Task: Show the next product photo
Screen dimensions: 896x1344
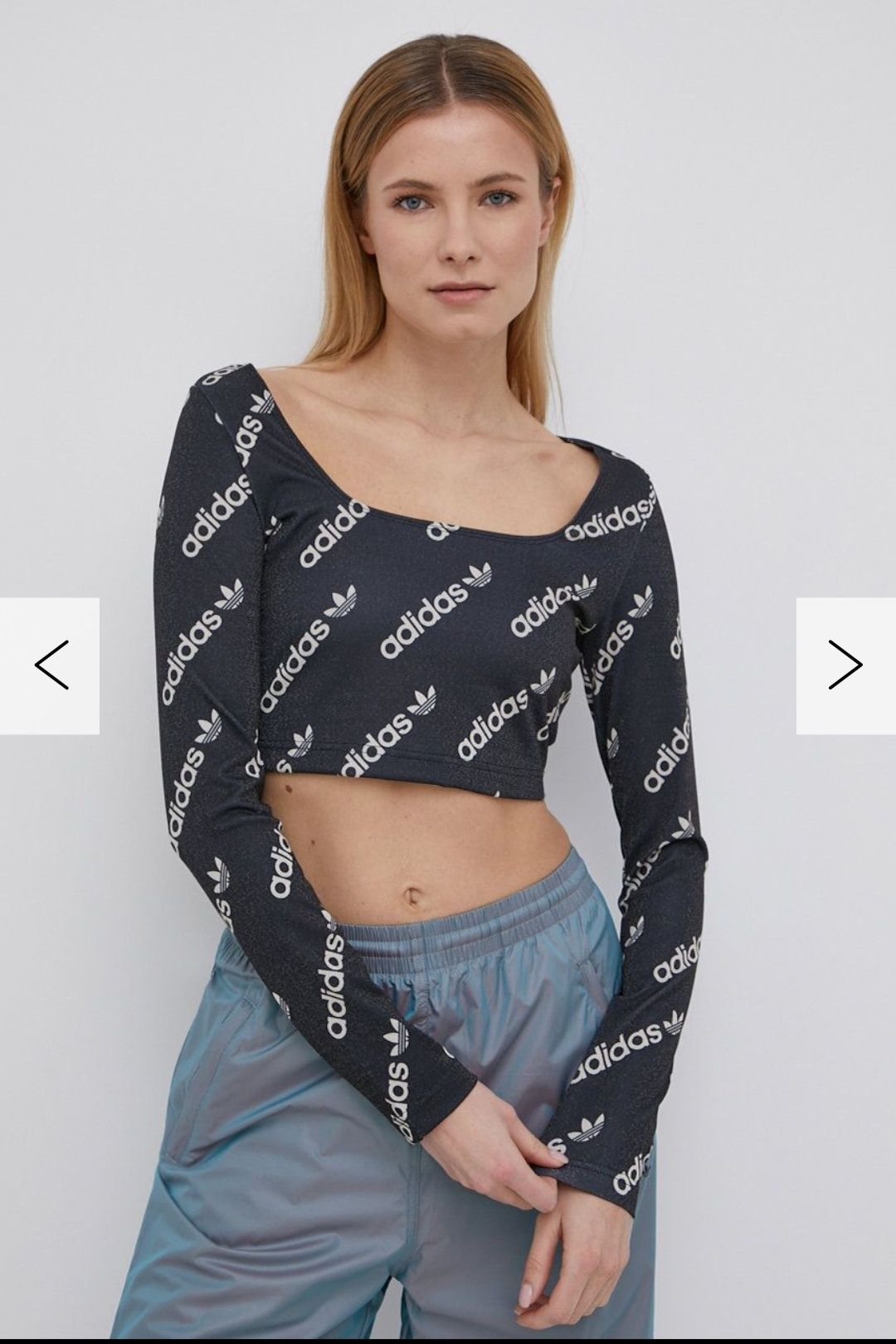Action: tap(845, 665)
